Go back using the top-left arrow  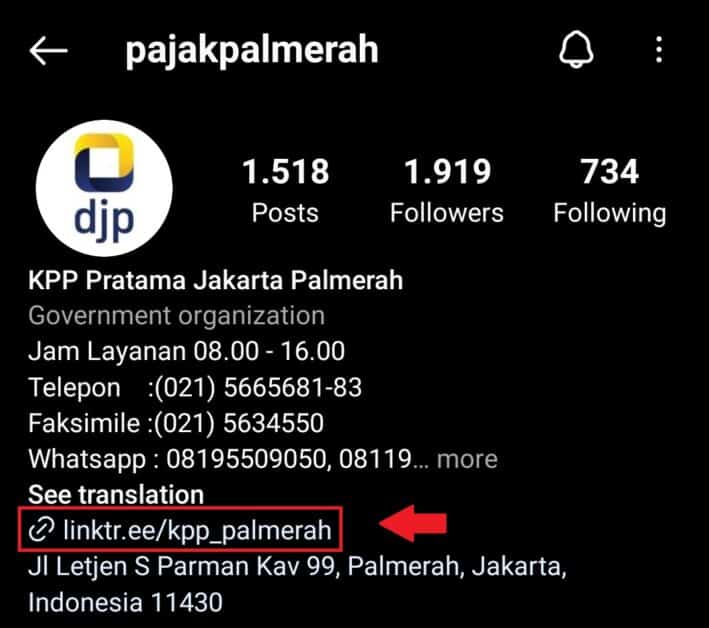click(48, 50)
